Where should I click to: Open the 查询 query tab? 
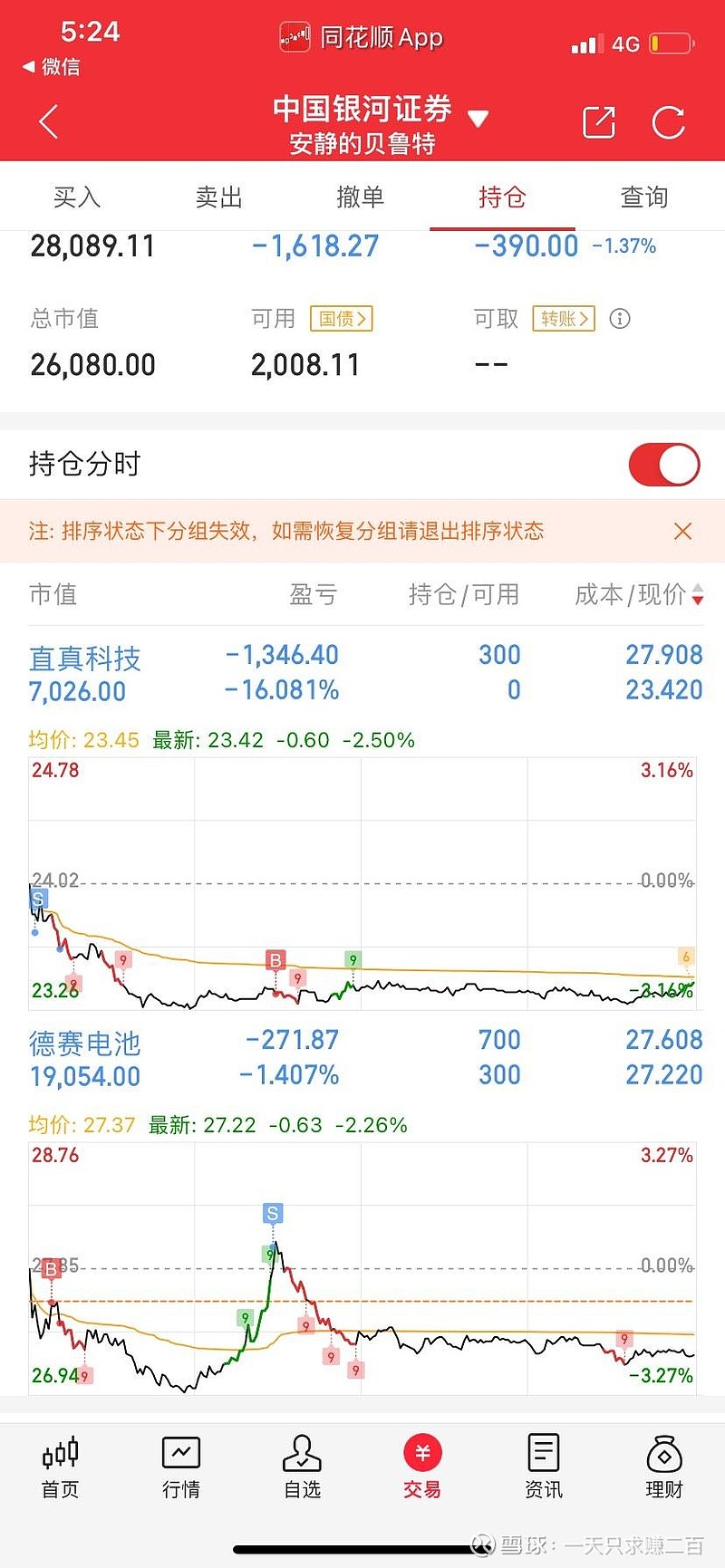click(x=643, y=197)
